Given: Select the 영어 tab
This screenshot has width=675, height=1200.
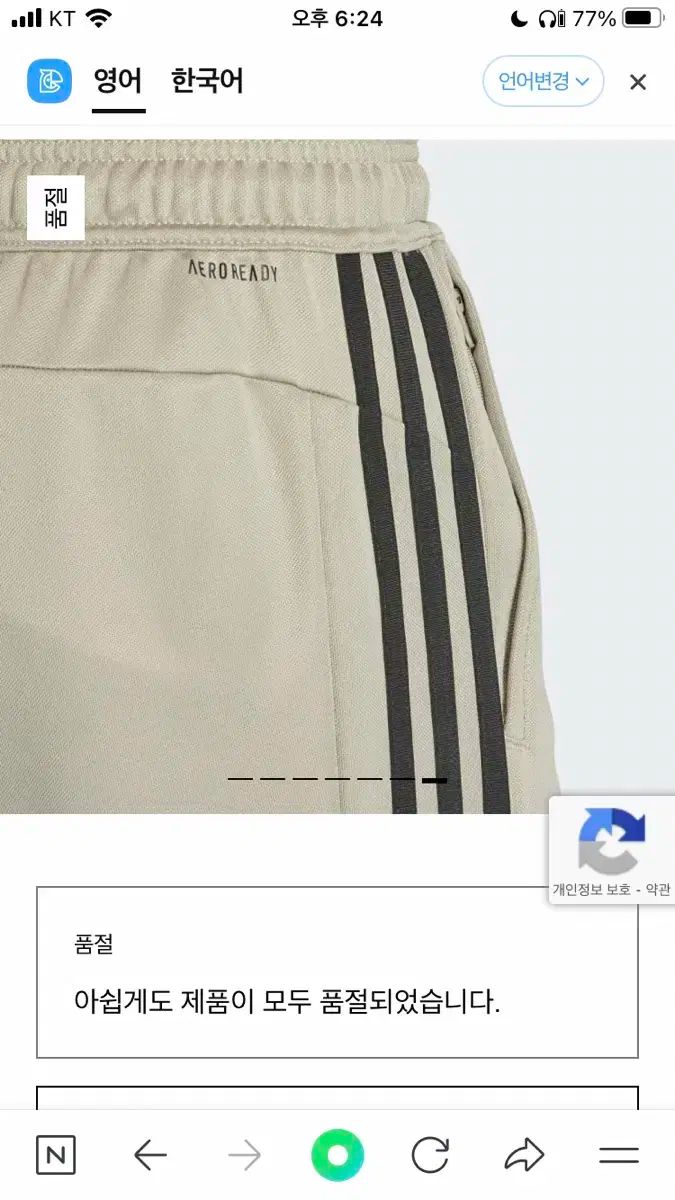Looking at the screenshot, I should (x=118, y=81).
